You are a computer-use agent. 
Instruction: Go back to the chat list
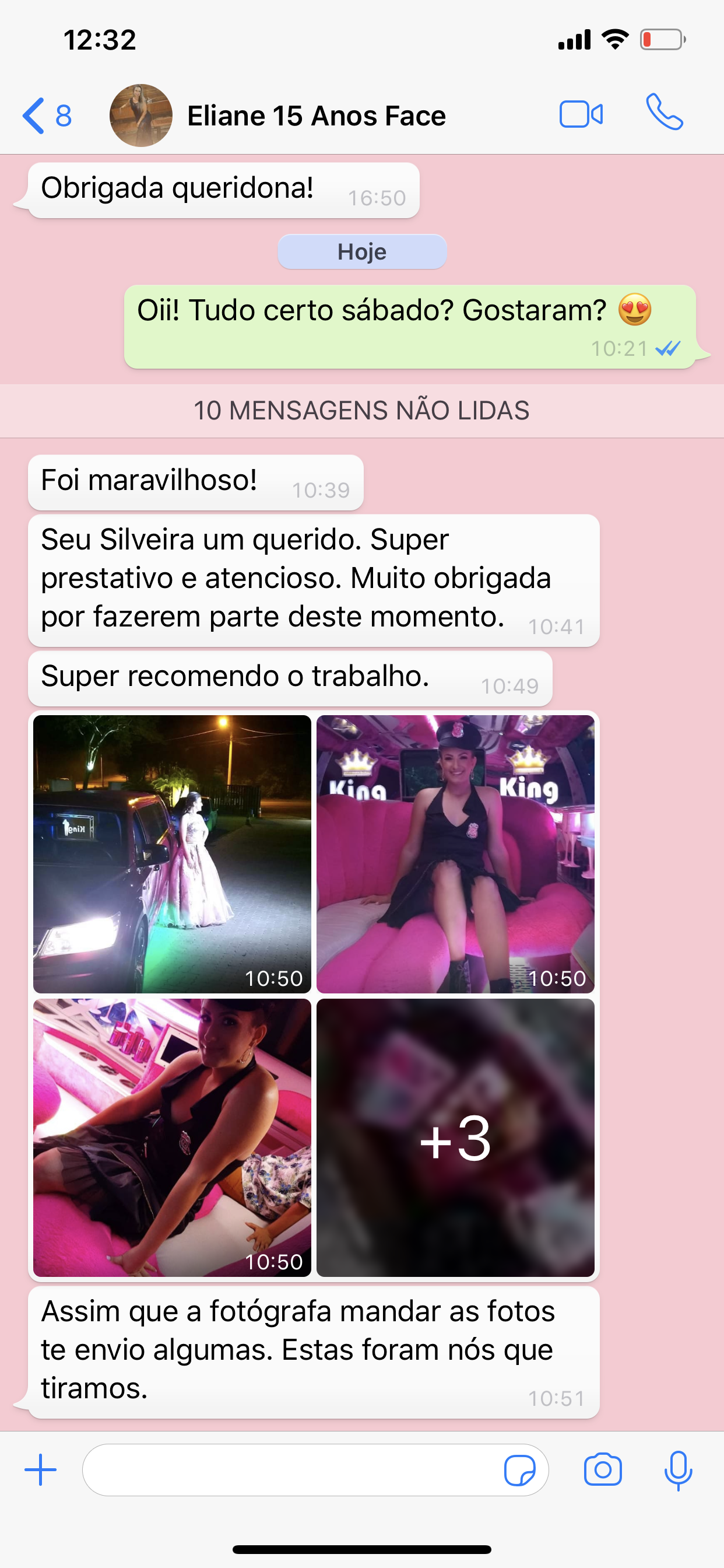(x=45, y=115)
